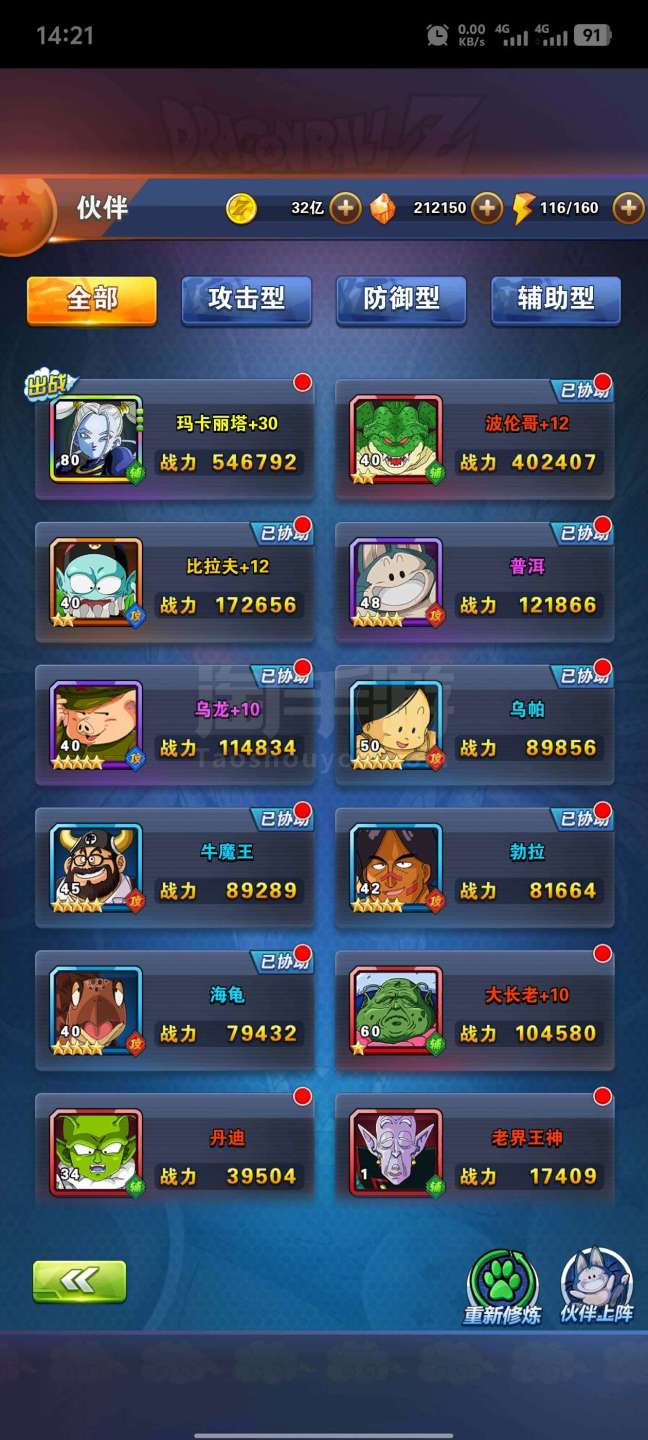Image resolution: width=648 pixels, height=1440 pixels.
Task: Open 老界王神 partner card
Action: coord(475,1155)
